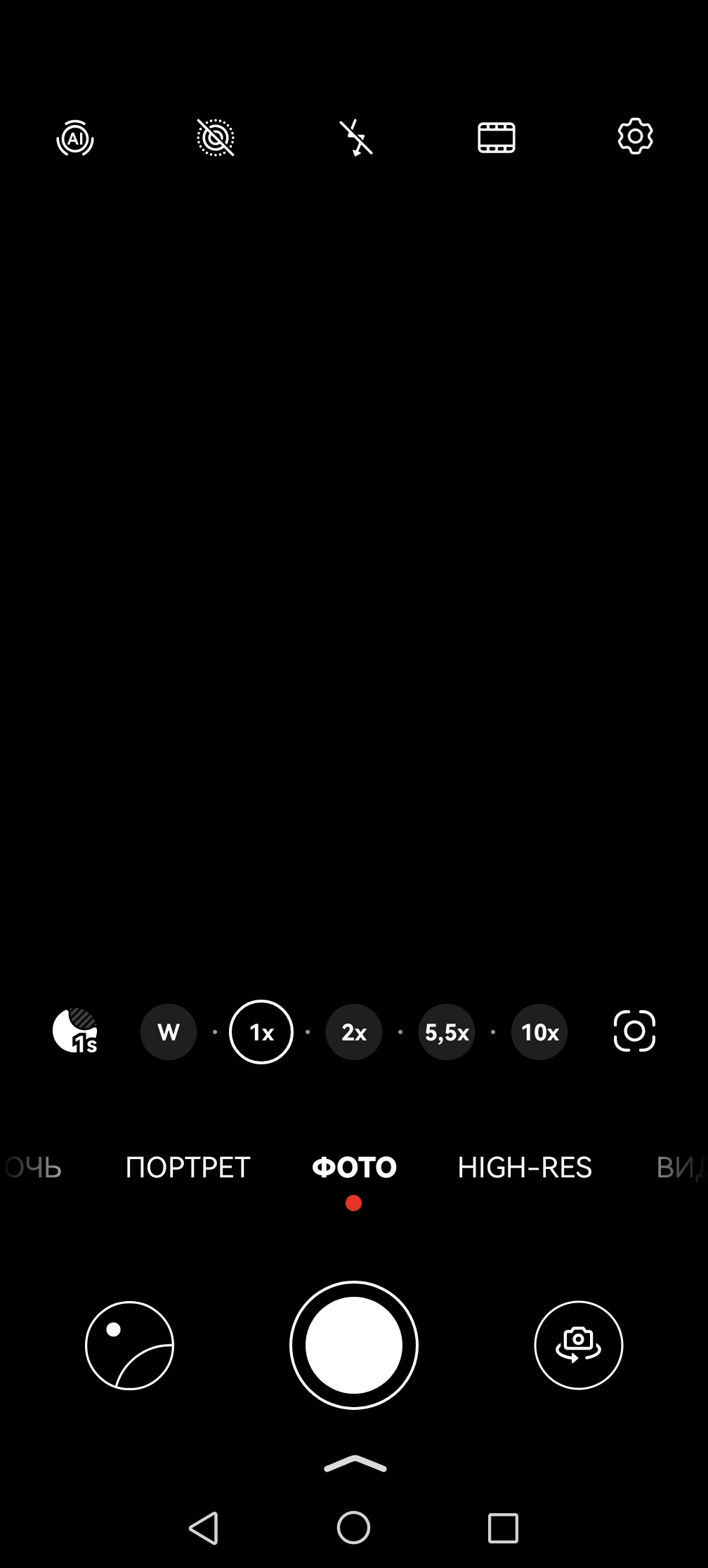Image resolution: width=708 pixels, height=1568 pixels.
Task: Open the AI lens scanner icon
Action: (634, 1031)
